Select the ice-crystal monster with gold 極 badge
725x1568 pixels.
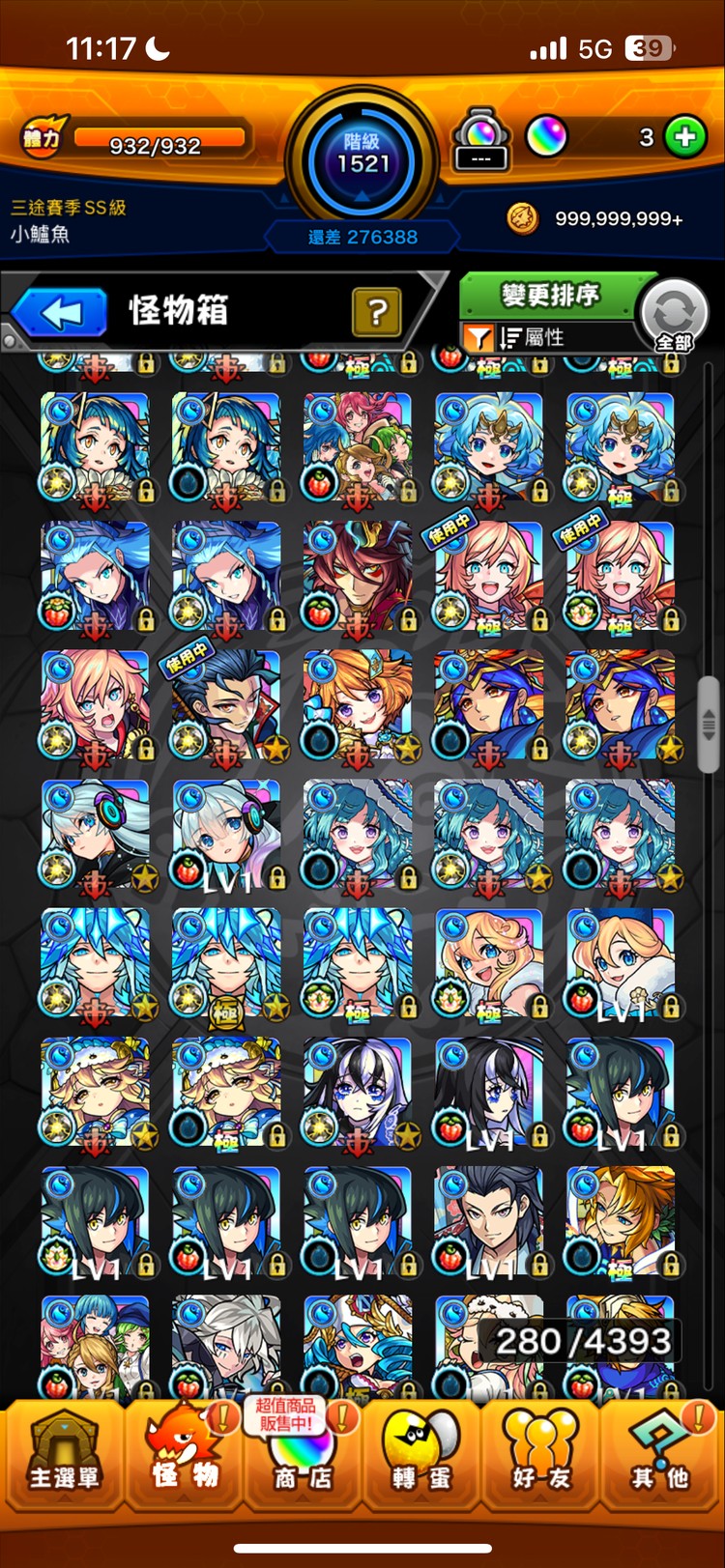pos(226,964)
